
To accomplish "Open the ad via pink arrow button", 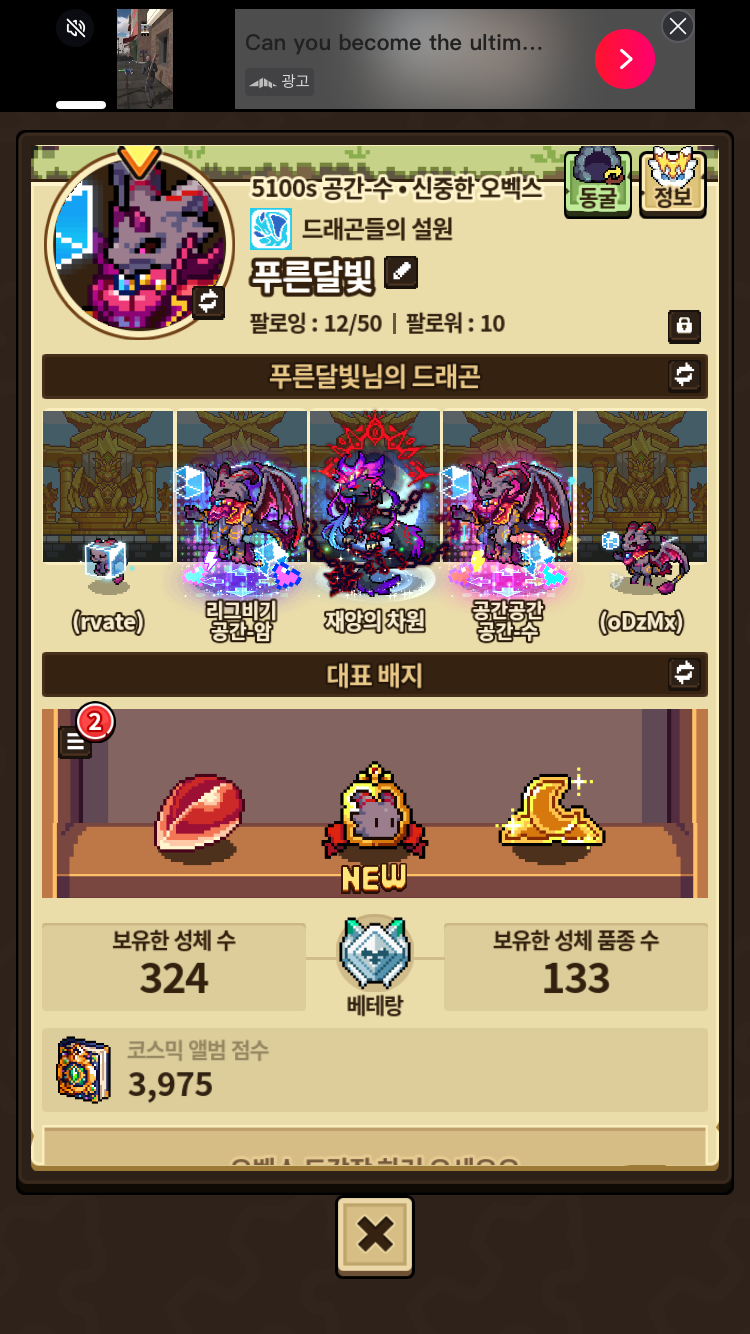I will tap(625, 59).
